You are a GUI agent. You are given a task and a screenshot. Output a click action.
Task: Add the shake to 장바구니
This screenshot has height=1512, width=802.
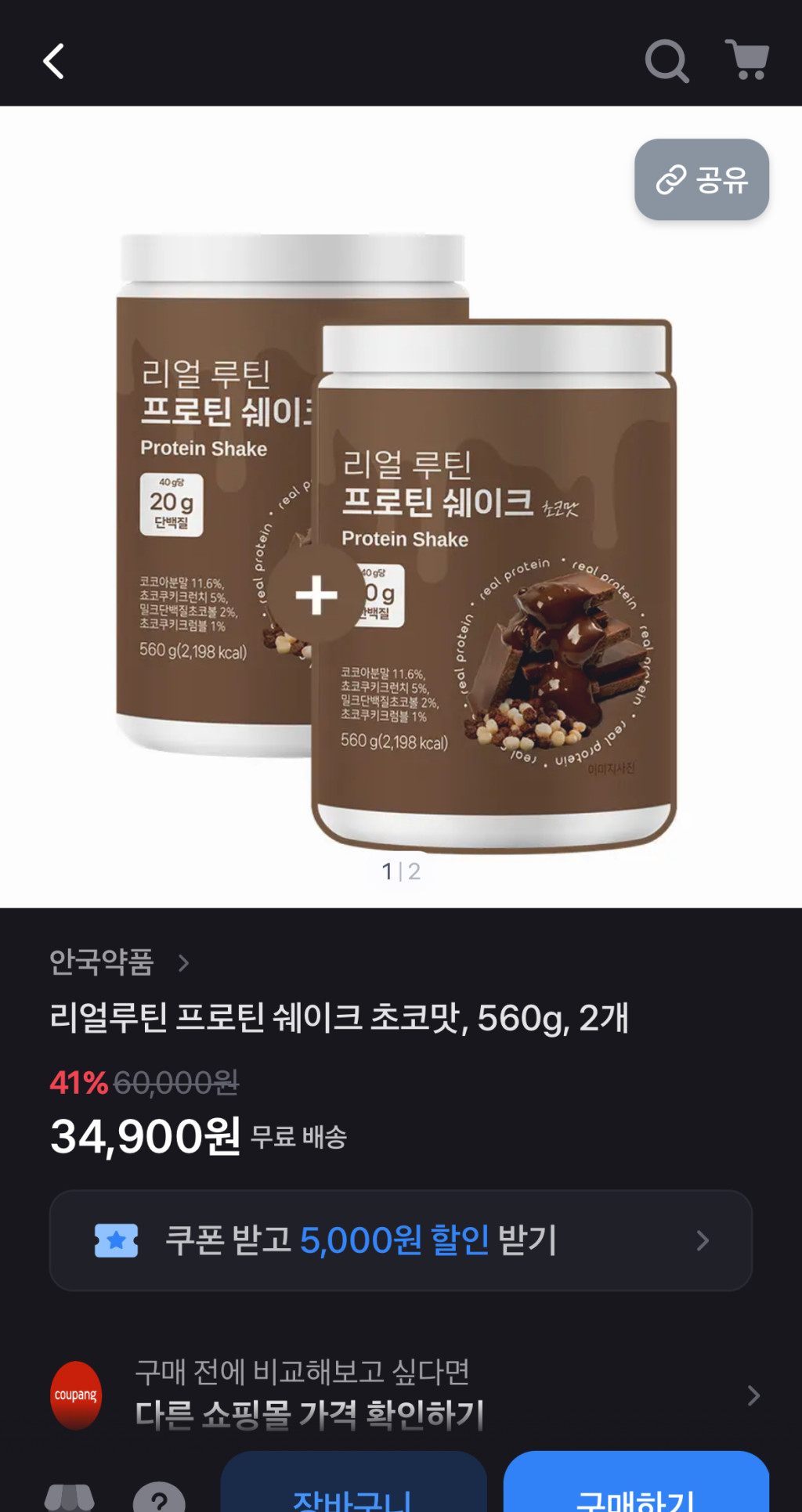(353, 1488)
